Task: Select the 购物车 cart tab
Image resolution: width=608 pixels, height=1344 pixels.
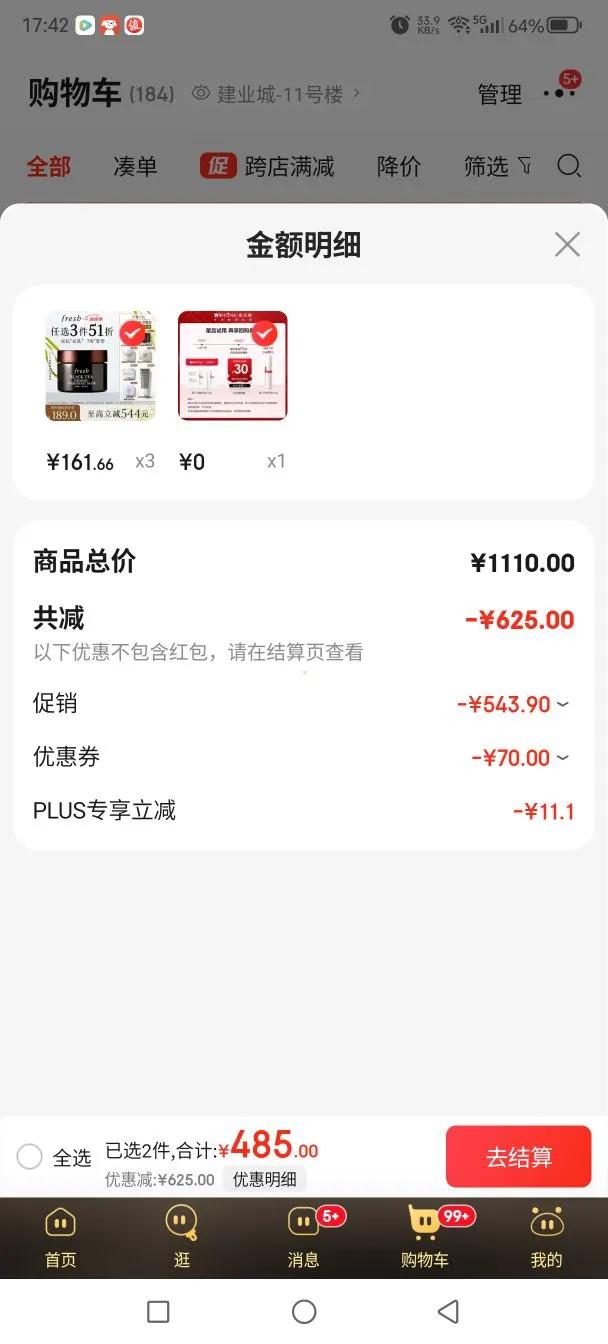Action: (425, 1236)
